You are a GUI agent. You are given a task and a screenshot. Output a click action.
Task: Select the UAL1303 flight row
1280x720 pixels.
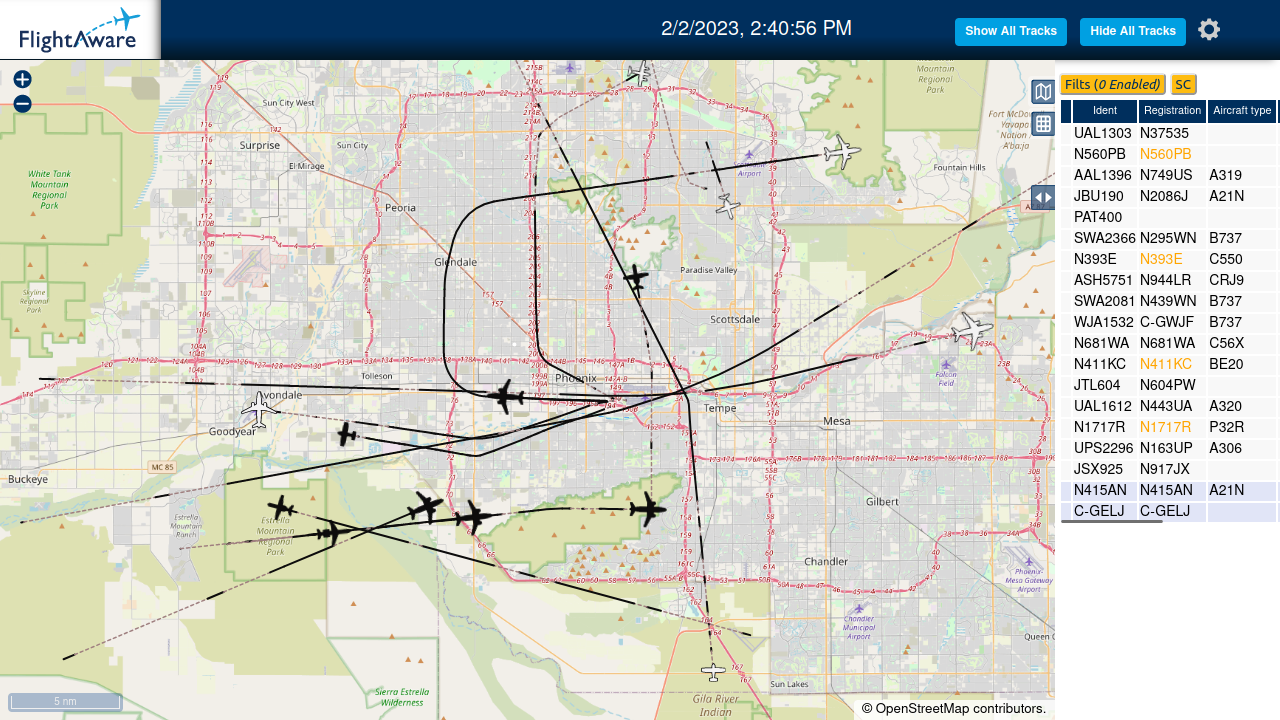click(x=1170, y=133)
